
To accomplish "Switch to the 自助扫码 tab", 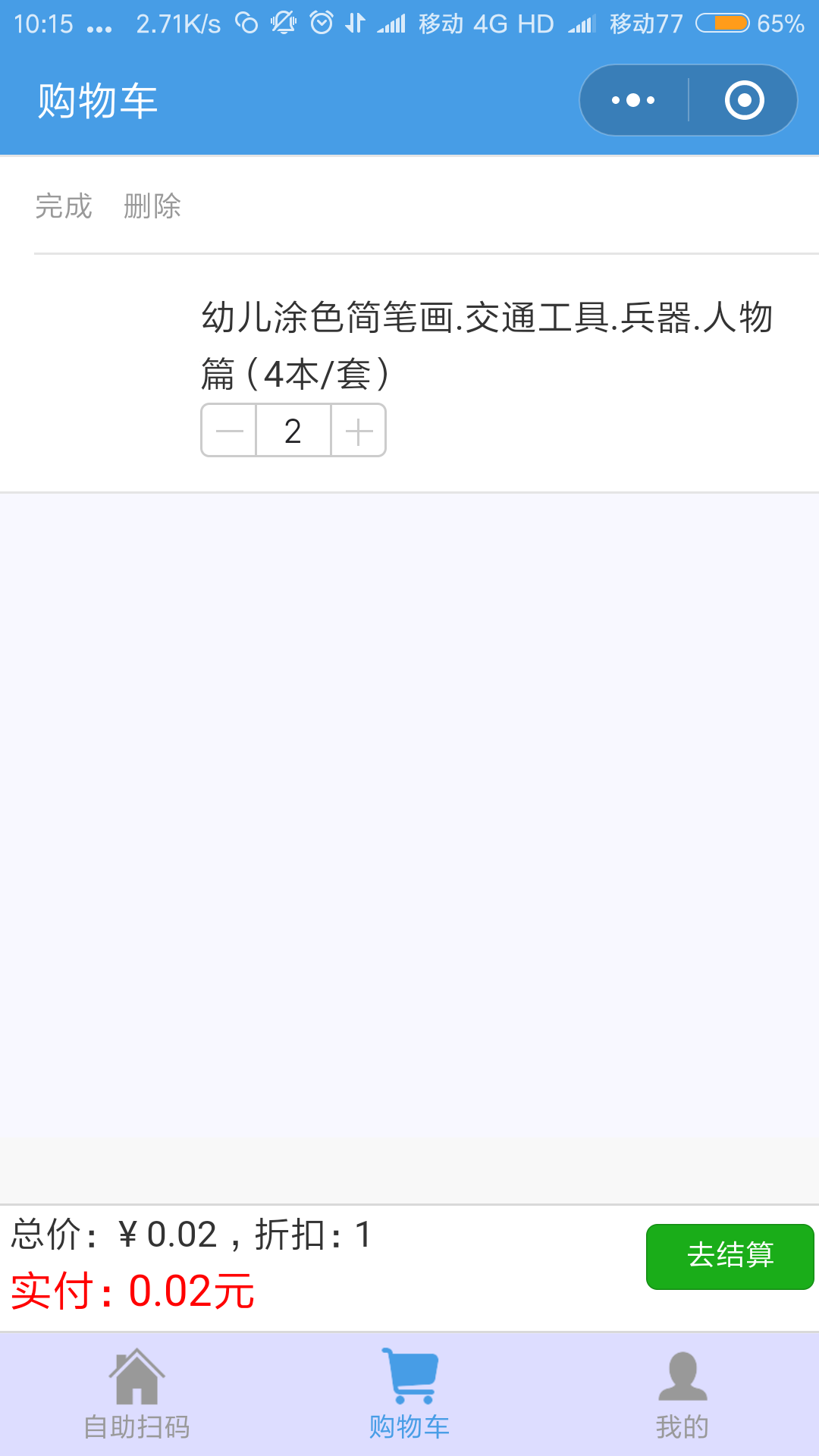I will pyautogui.click(x=136, y=1395).
